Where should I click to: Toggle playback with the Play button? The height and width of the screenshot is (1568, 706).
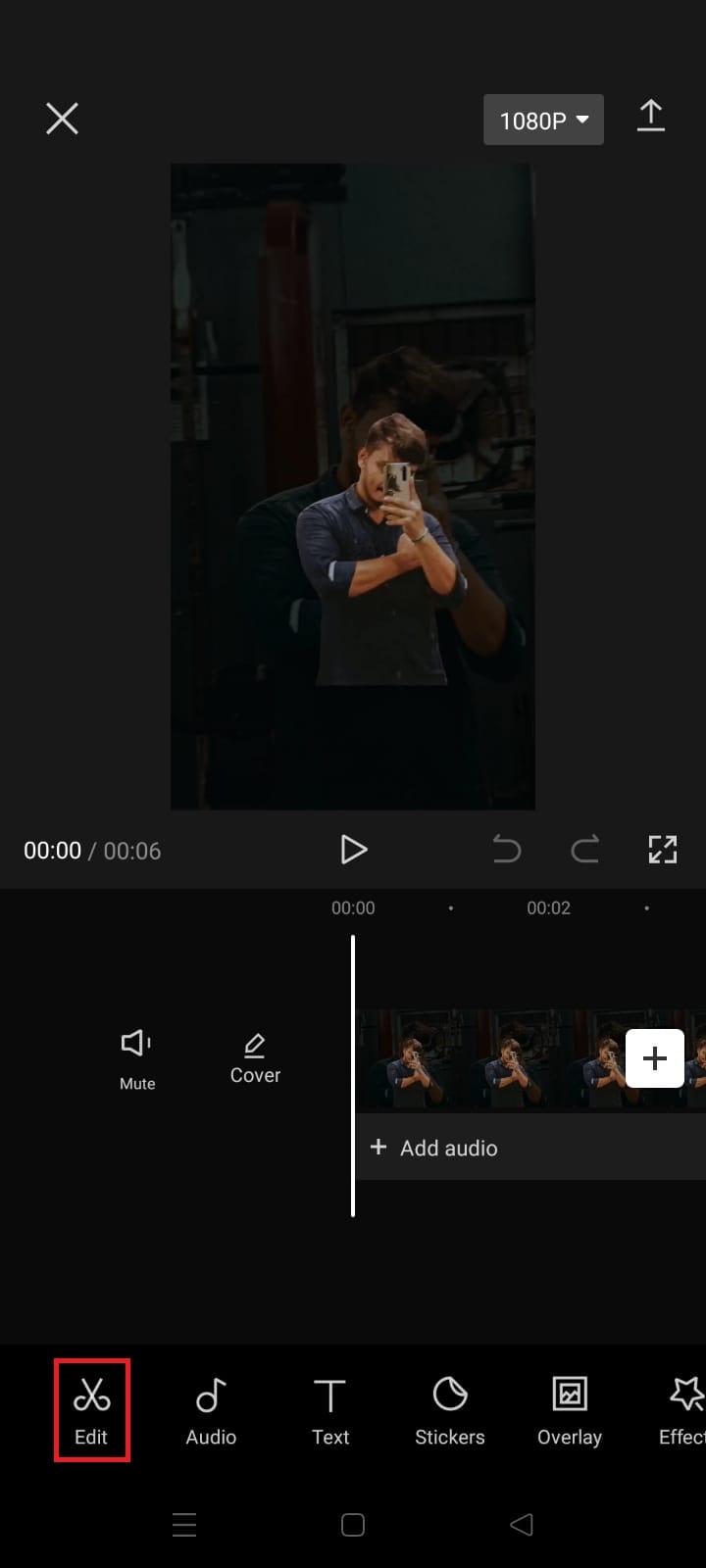click(354, 850)
